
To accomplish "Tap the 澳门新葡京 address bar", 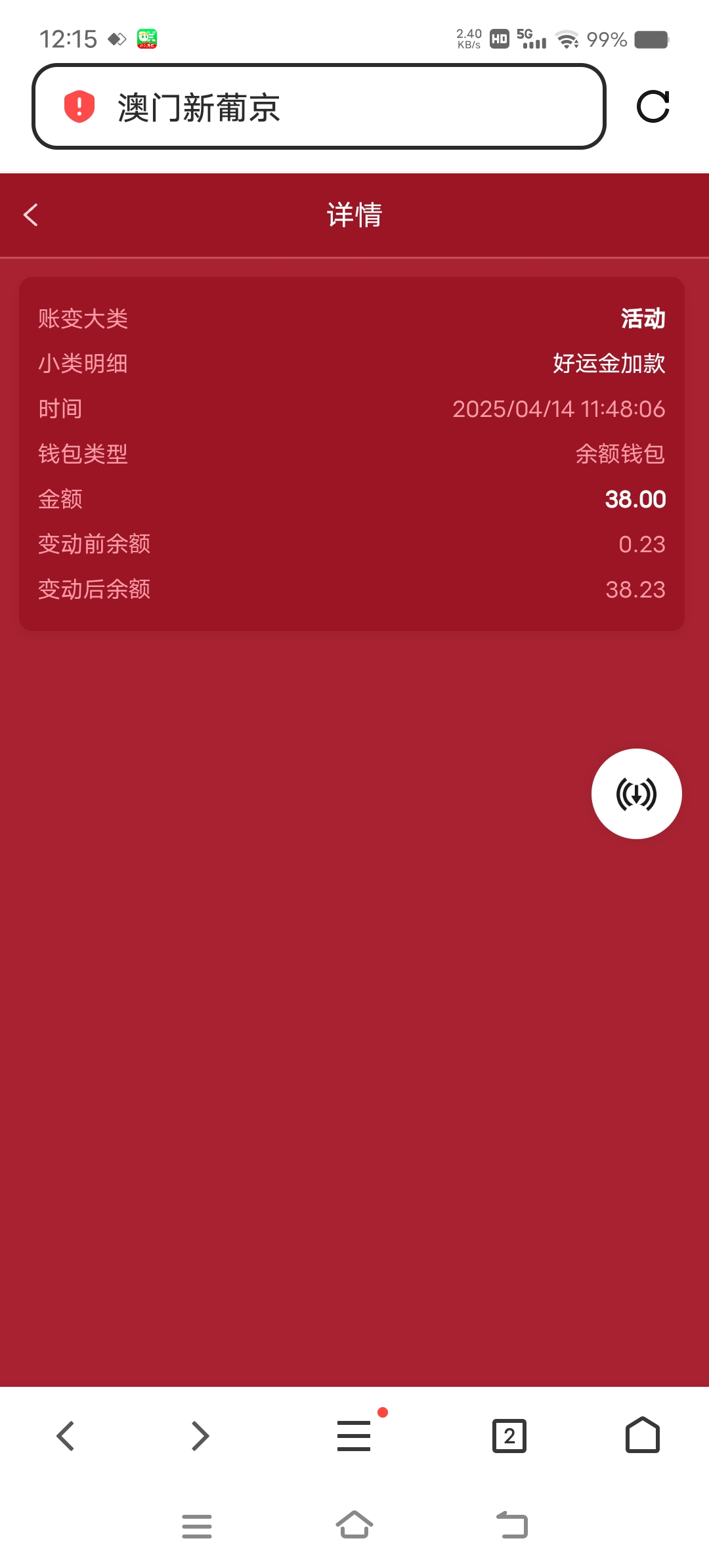I will coord(318,107).
